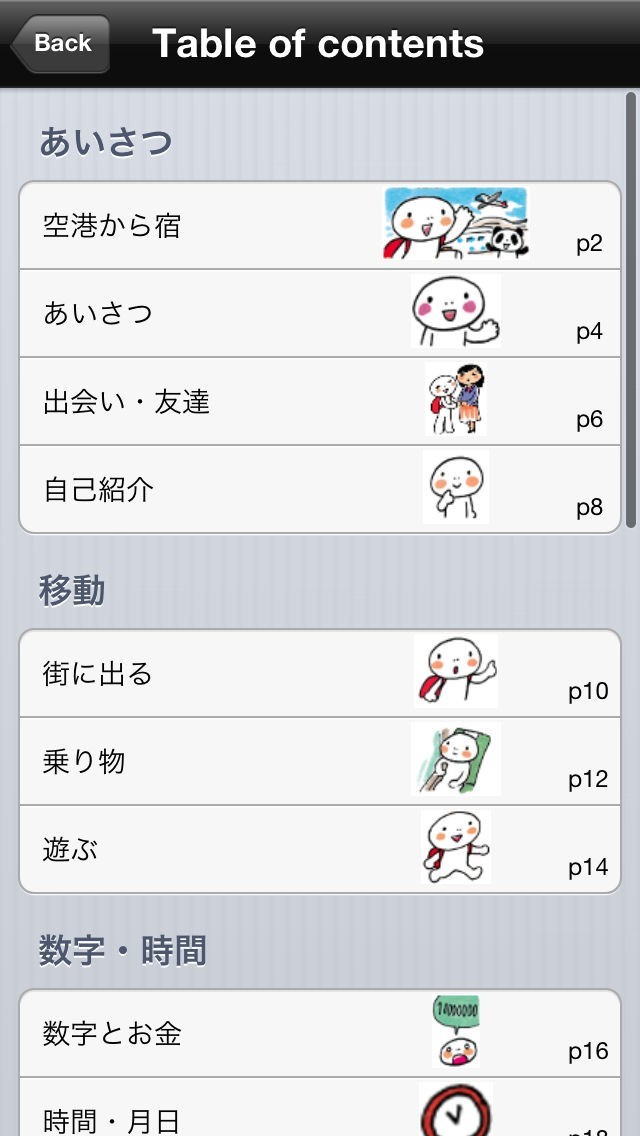Image resolution: width=640 pixels, height=1136 pixels.
Task: Open 出会い・友達 section
Action: pos(320,401)
